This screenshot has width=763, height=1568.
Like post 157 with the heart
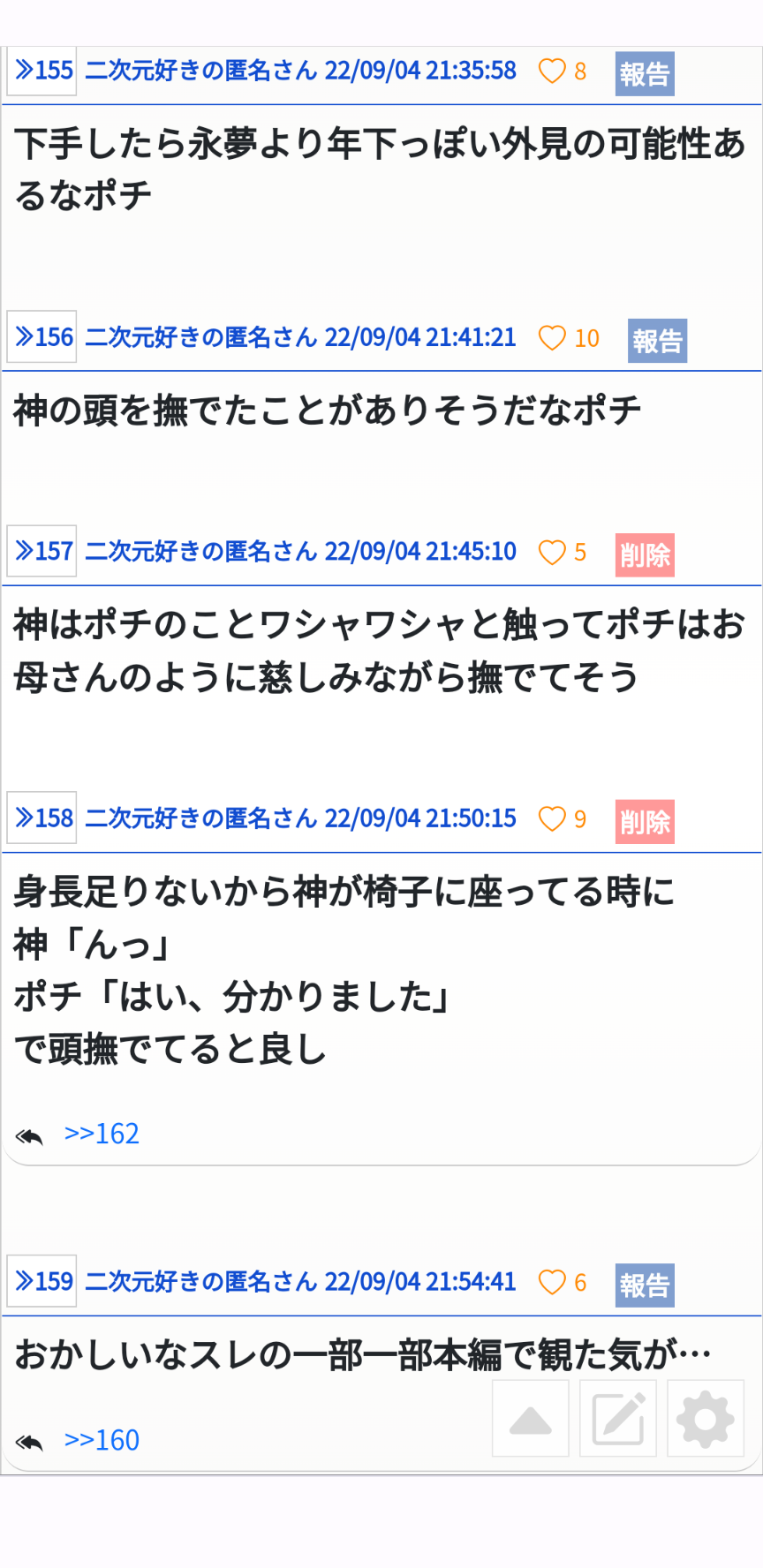[552, 553]
